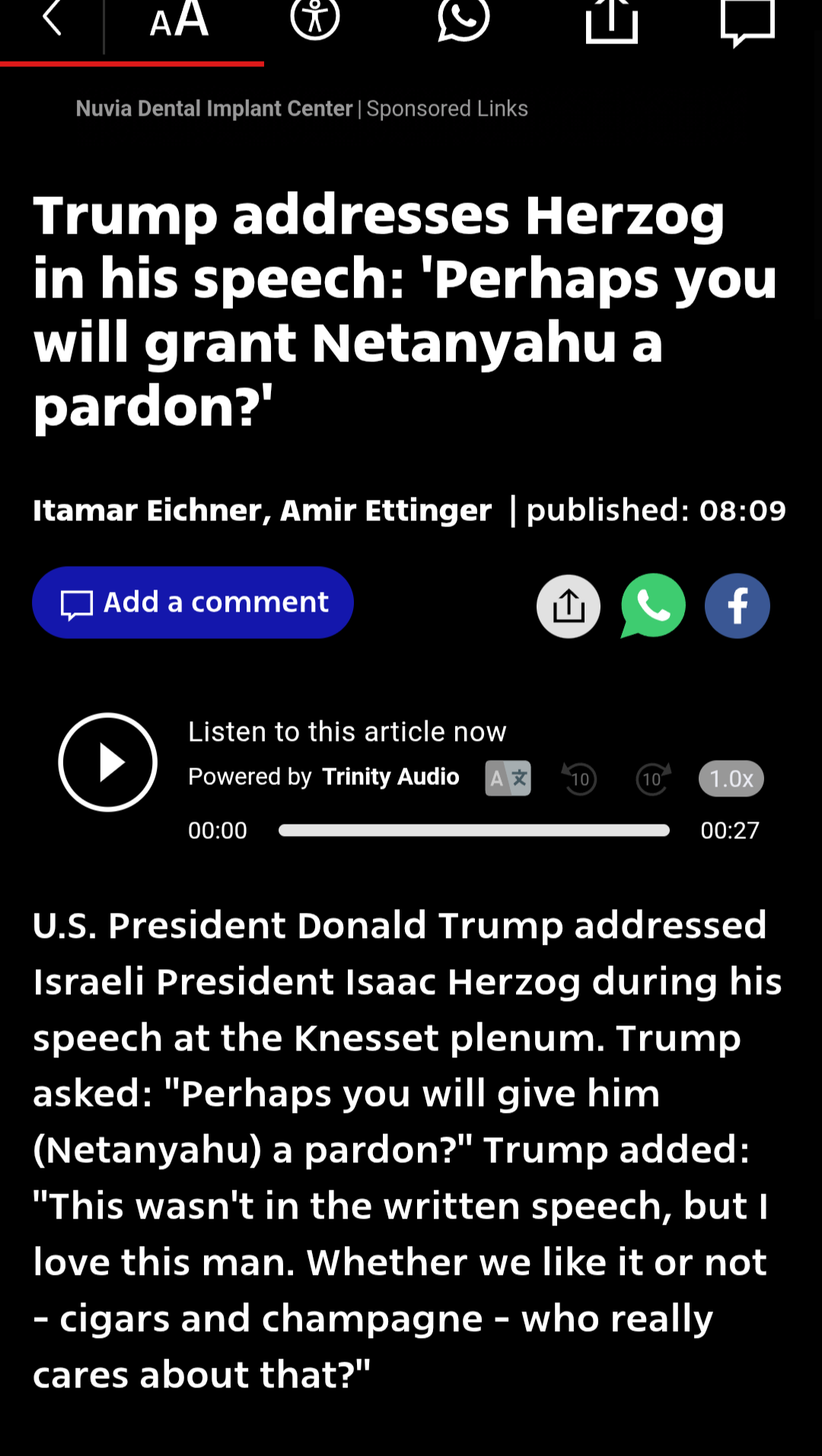Change text size with the AA icon

coord(179,20)
